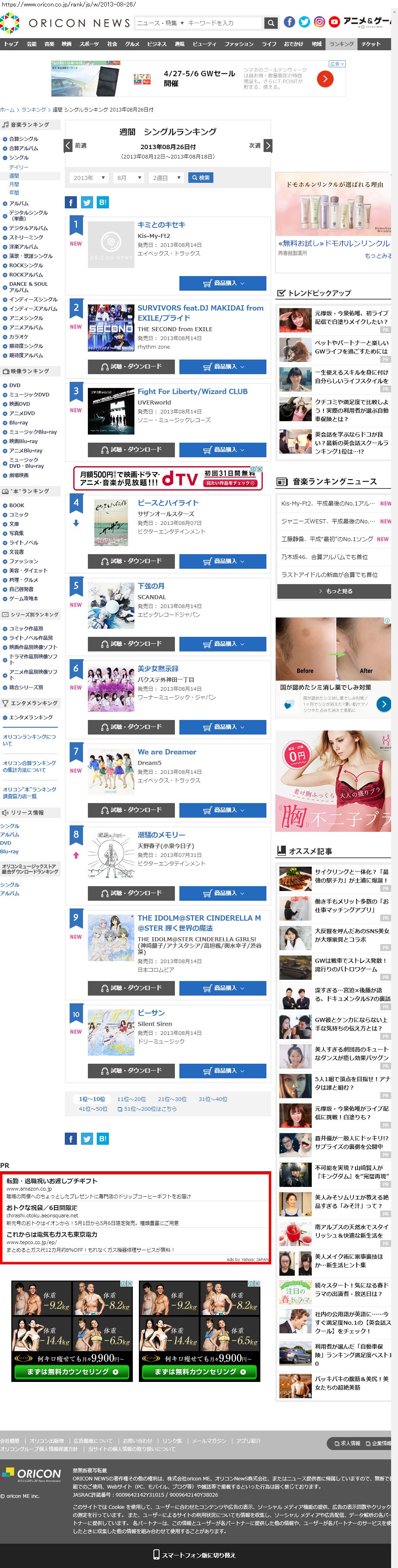The width and height of the screenshot is (398, 1568).
Task: Switch to the 音楽 navigation tab
Action: (49, 44)
